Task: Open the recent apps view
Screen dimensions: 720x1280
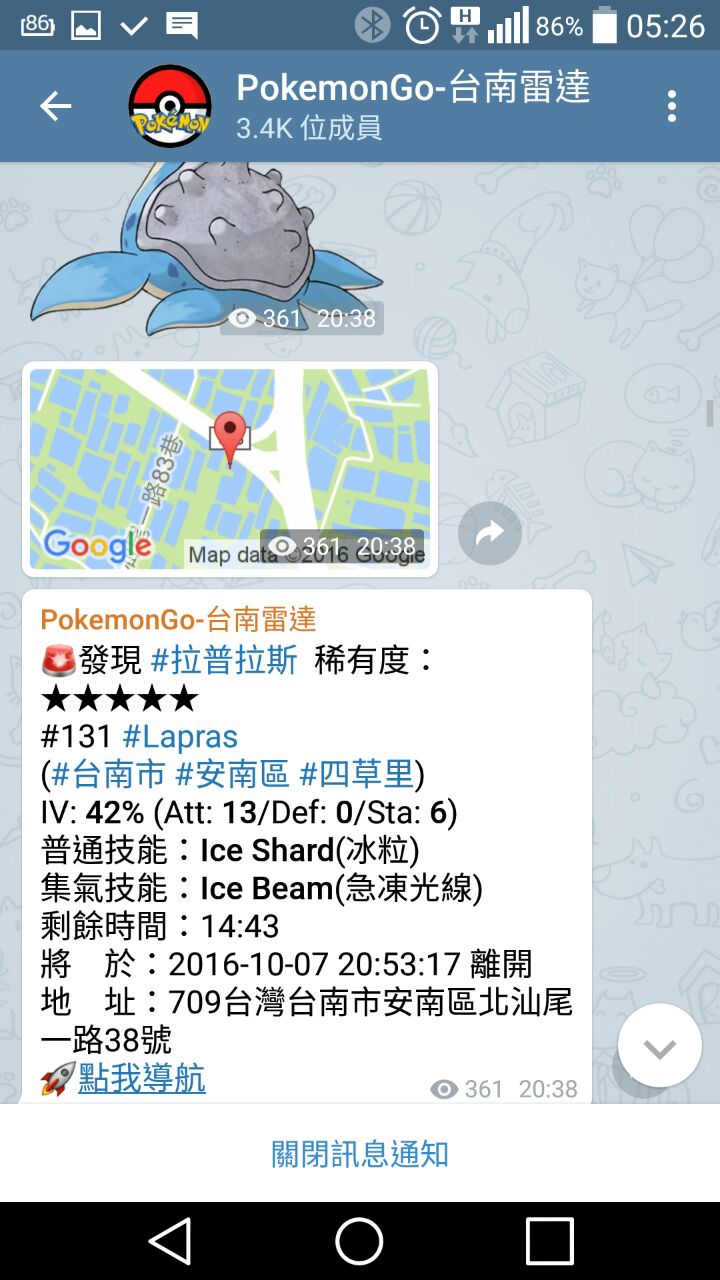Action: tap(549, 1241)
